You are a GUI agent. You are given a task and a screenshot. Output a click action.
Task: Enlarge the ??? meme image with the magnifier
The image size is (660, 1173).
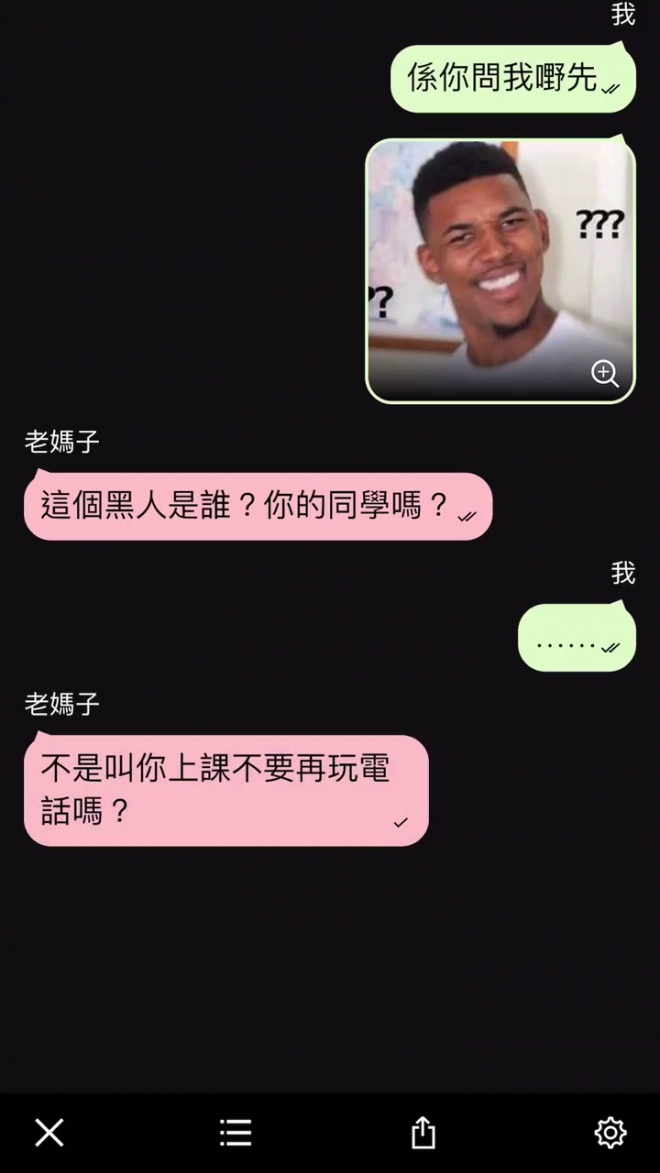click(605, 374)
